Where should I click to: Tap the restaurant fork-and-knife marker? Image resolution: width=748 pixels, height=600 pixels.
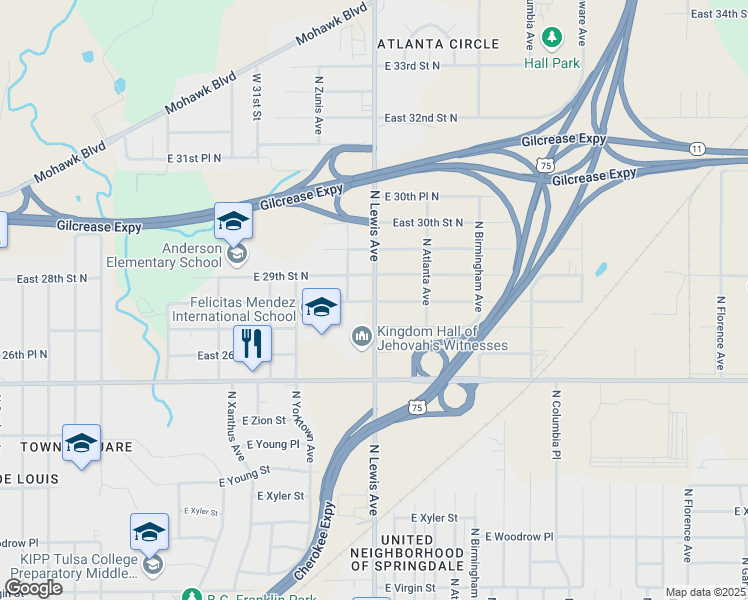point(252,345)
